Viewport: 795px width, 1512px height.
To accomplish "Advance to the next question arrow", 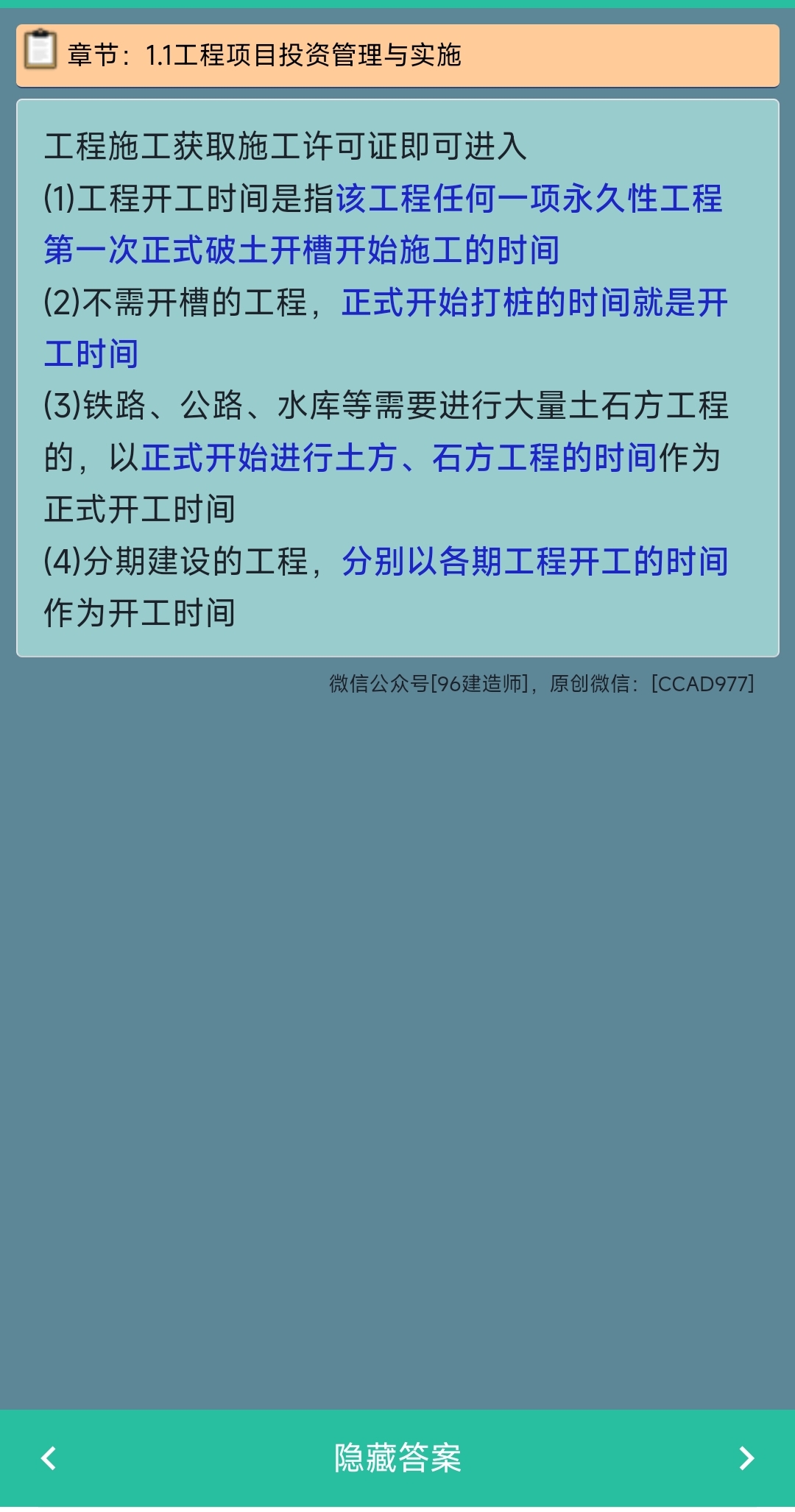I will 746,1458.
